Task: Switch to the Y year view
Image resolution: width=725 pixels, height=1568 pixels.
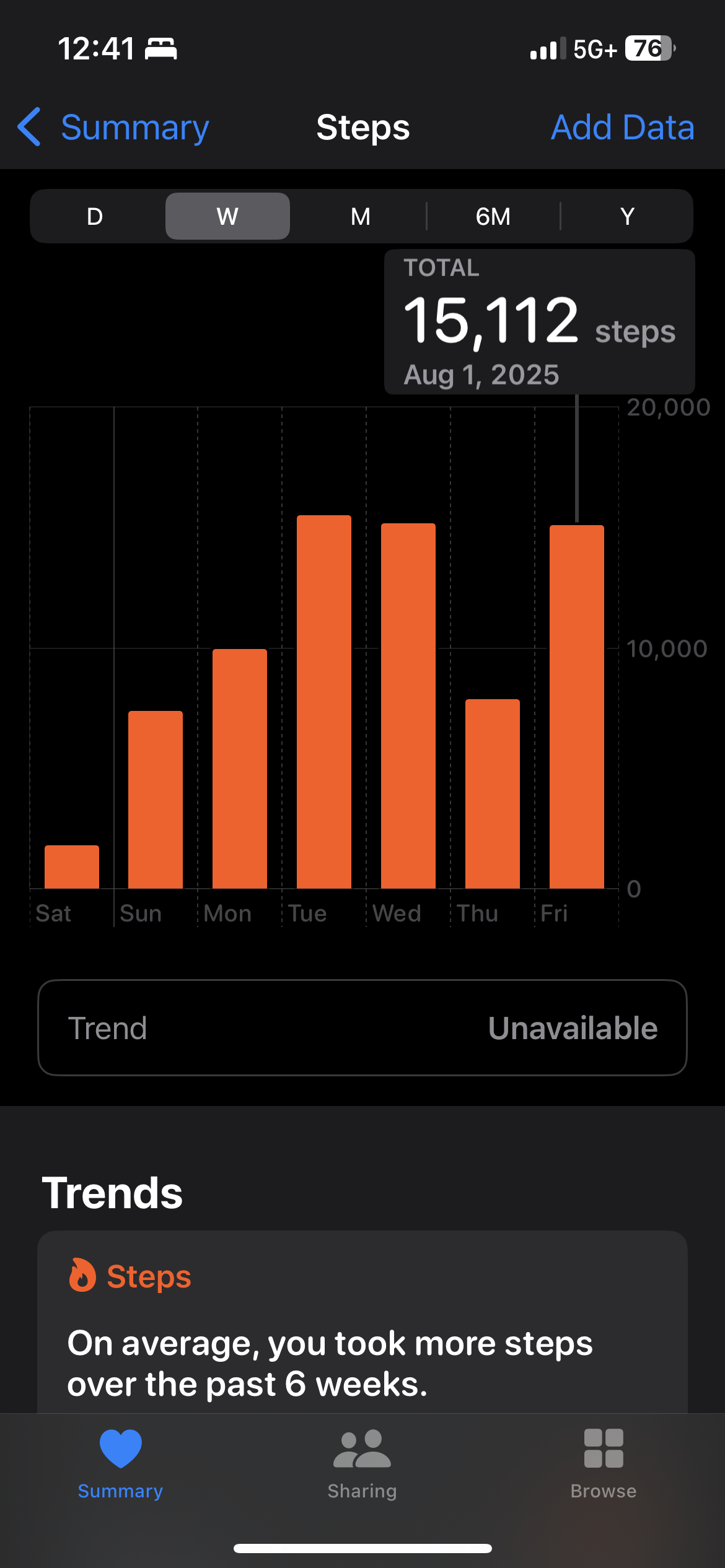Action: [x=627, y=216]
